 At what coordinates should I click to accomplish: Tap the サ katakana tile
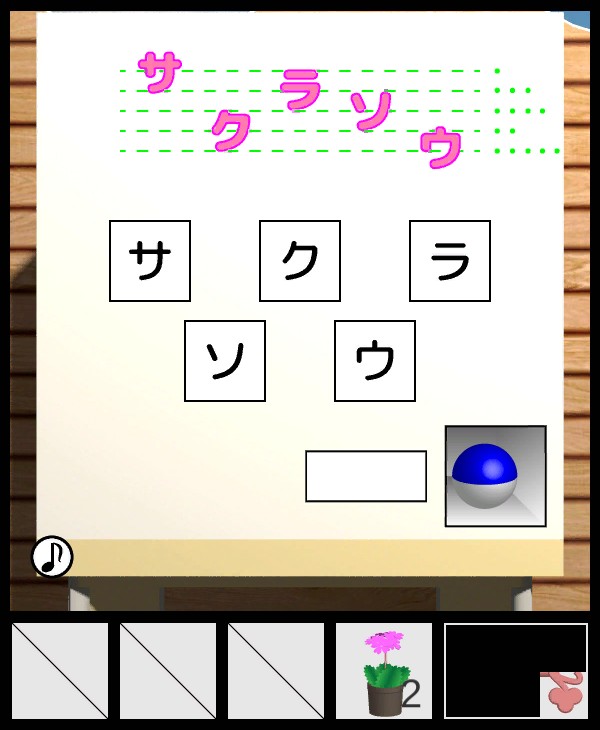click(150, 261)
